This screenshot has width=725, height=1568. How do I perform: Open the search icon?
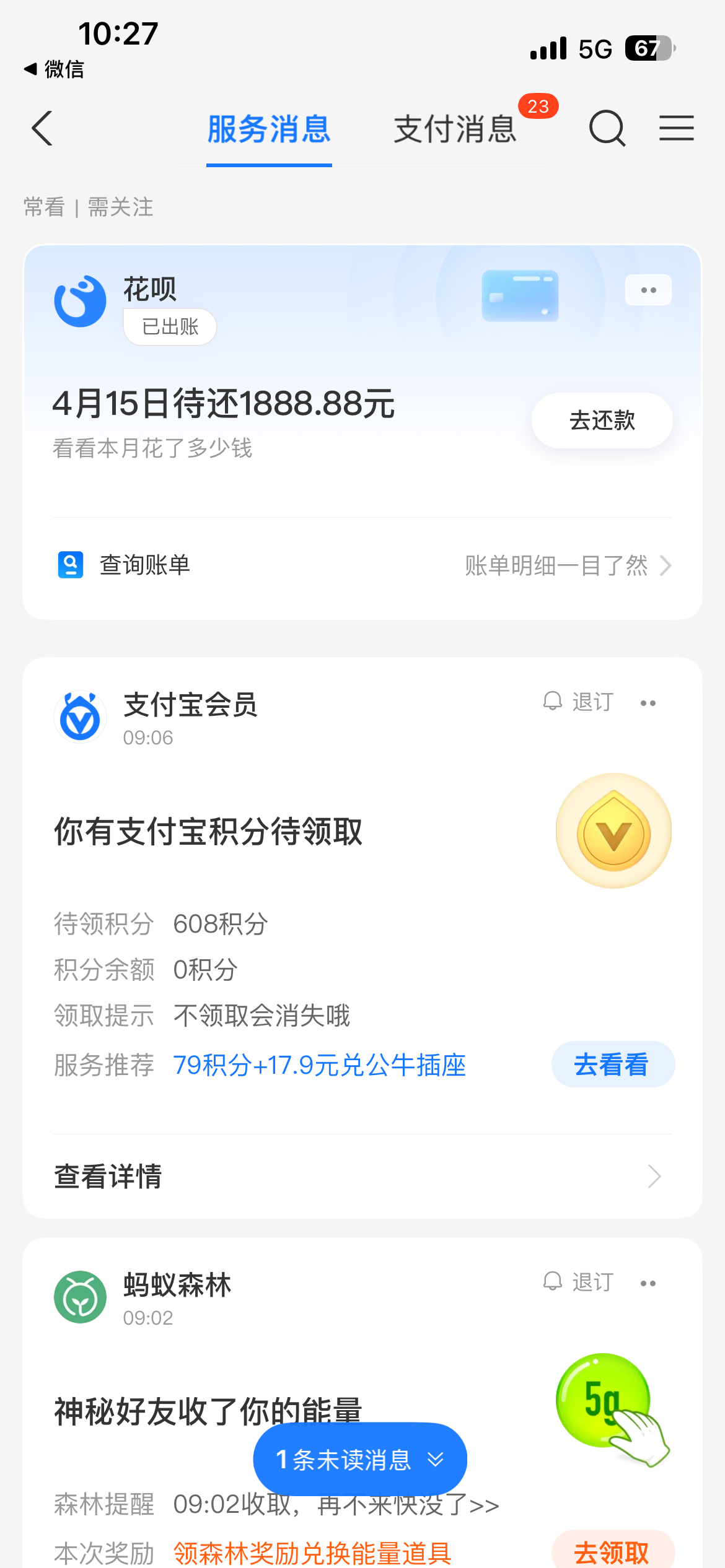(x=607, y=128)
